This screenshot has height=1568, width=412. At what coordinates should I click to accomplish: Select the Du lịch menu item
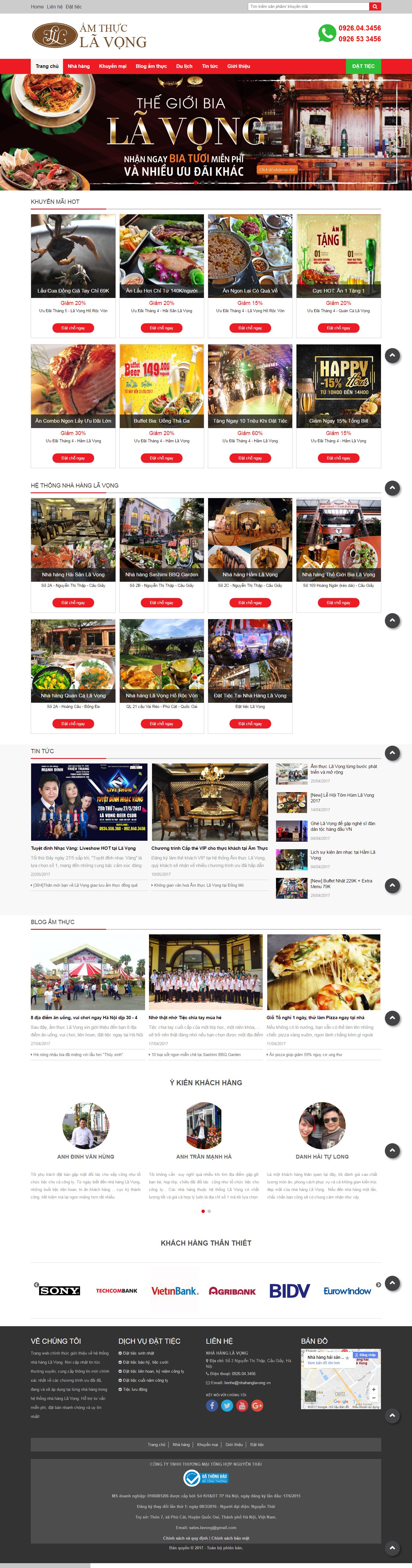184,66
